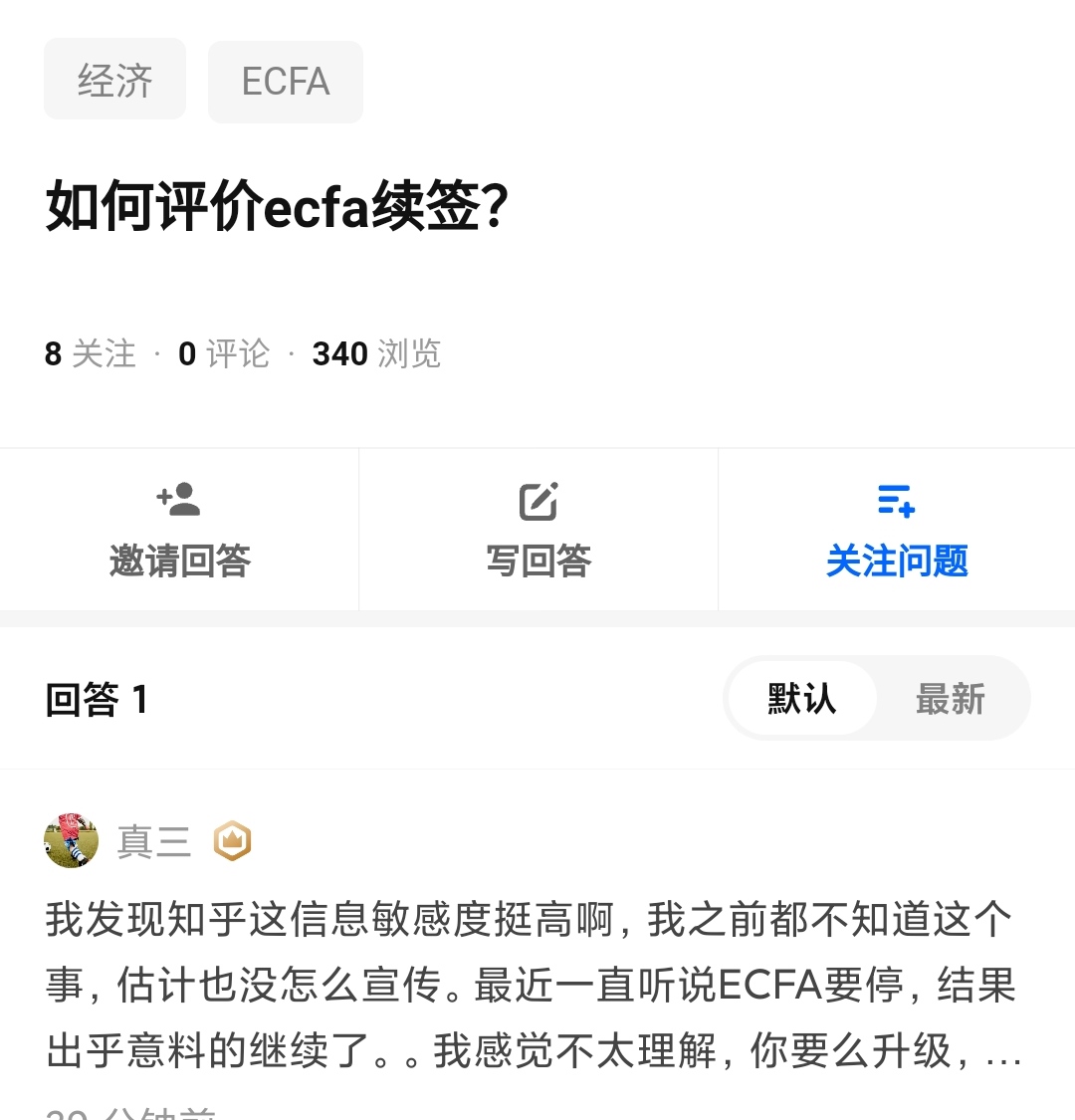This screenshot has width=1075, height=1120.
Task: View the 0 评论 comments
Action: point(224,353)
